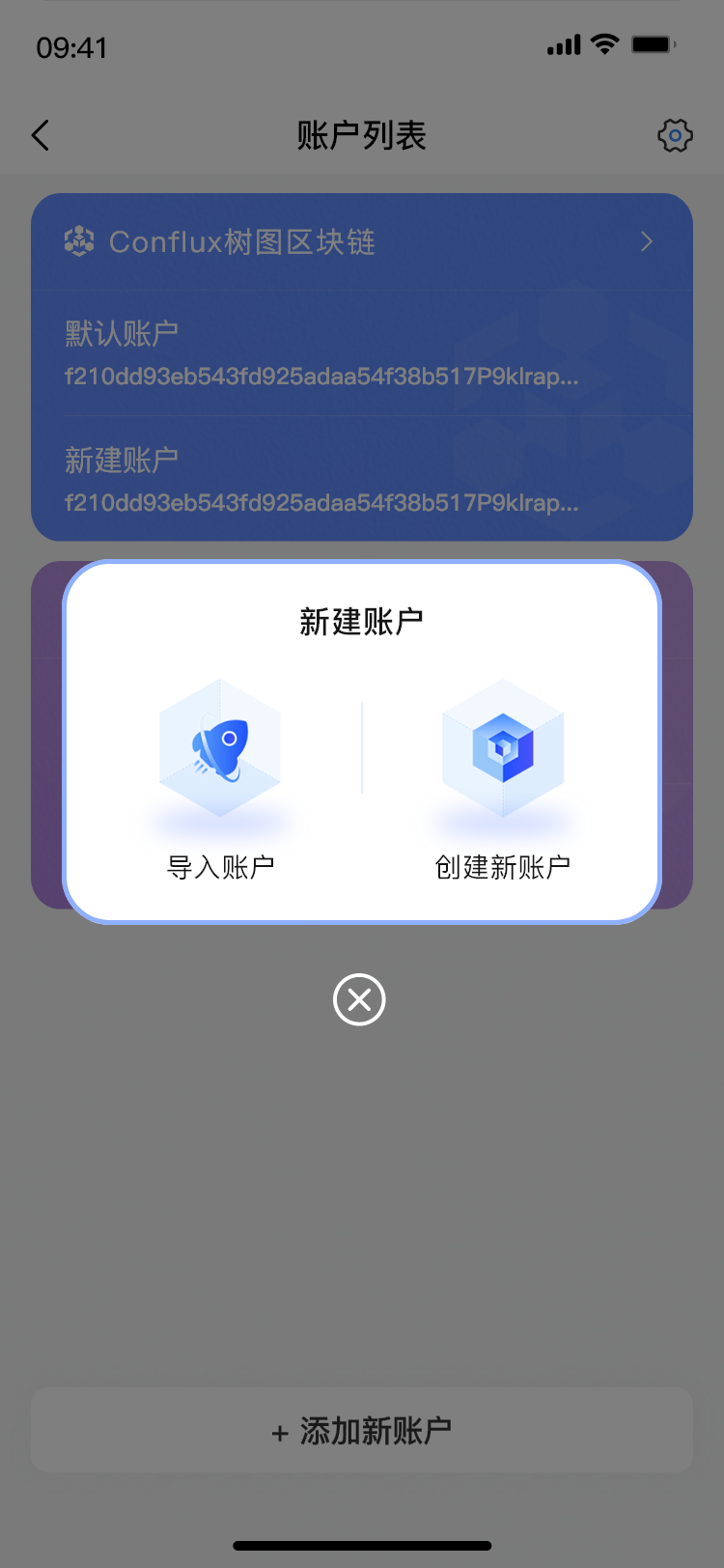This screenshot has width=724, height=1568.
Task: Open the settings gear icon
Action: tap(675, 135)
